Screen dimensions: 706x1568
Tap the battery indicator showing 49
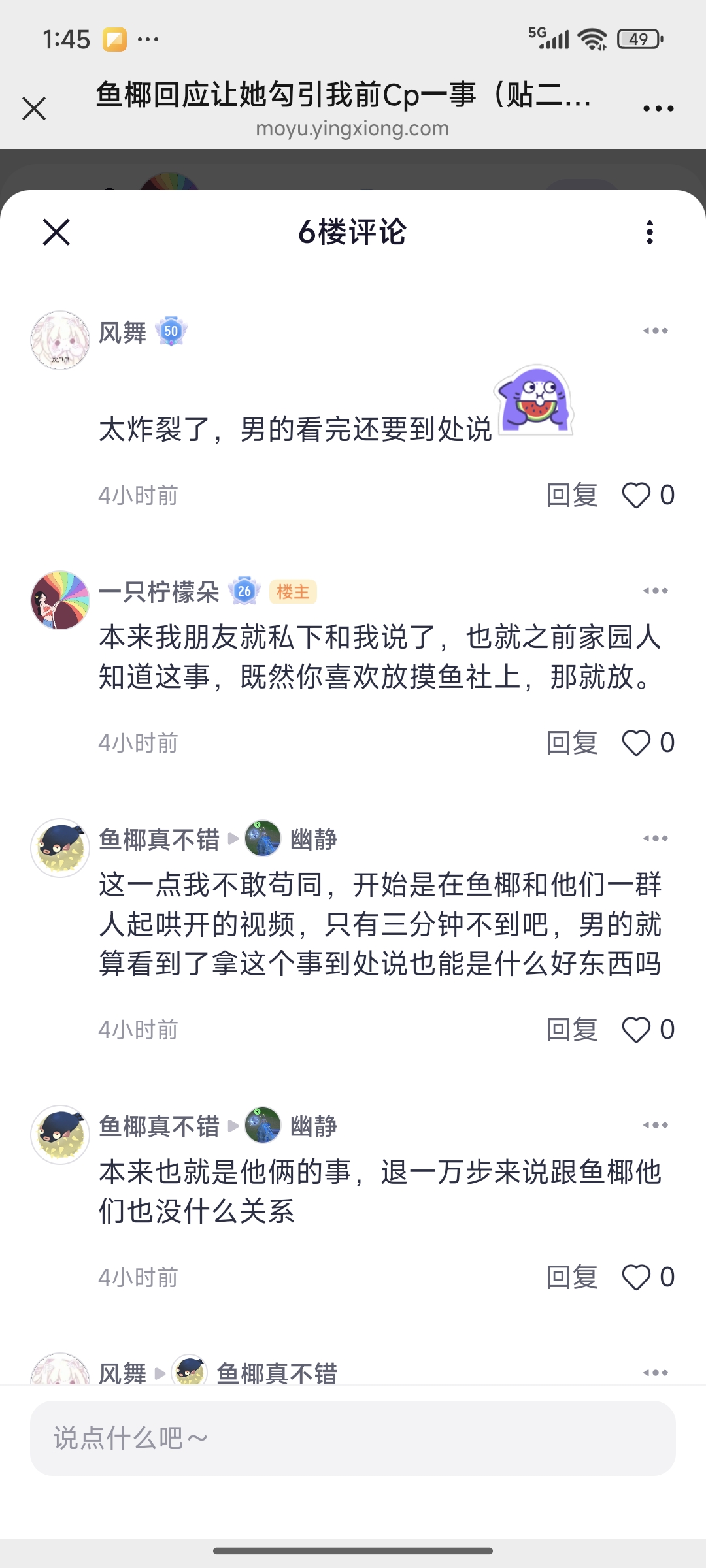point(637,39)
